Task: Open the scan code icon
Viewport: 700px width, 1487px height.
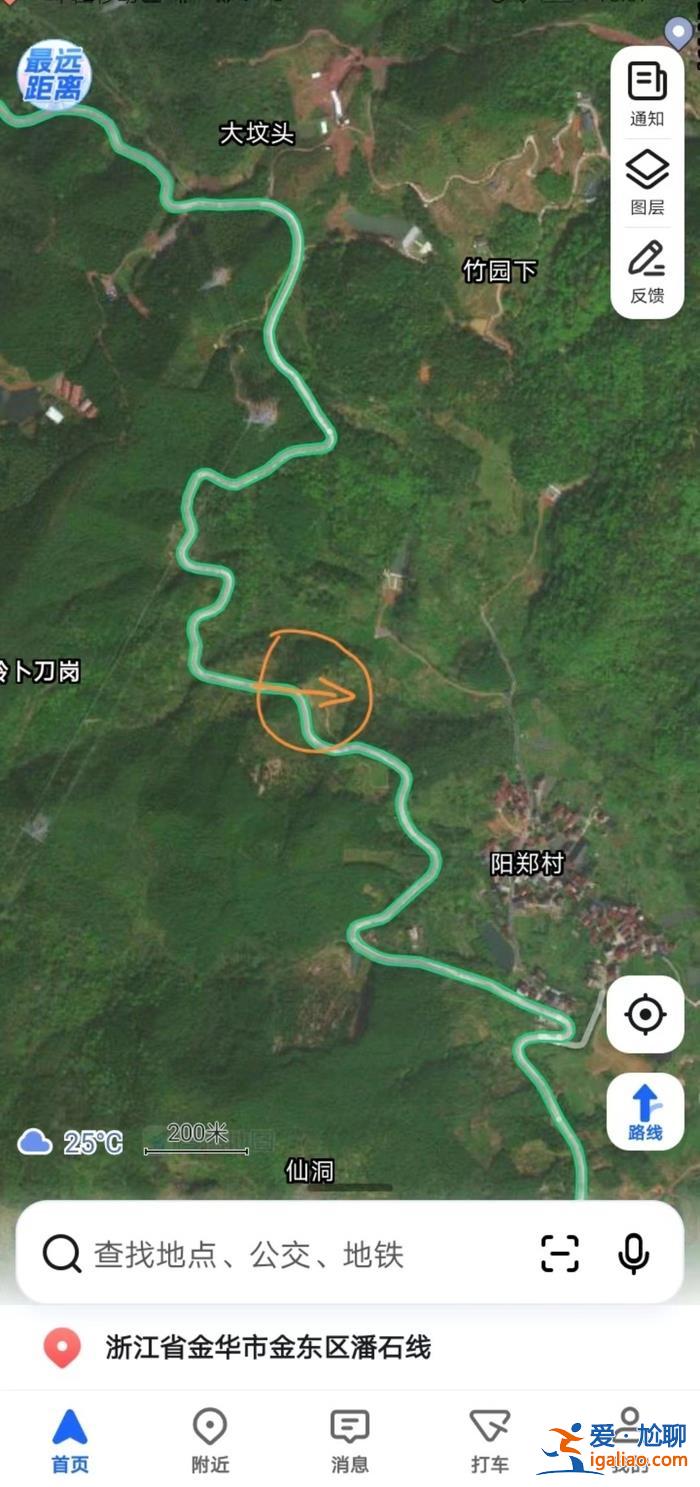Action: [x=560, y=1253]
